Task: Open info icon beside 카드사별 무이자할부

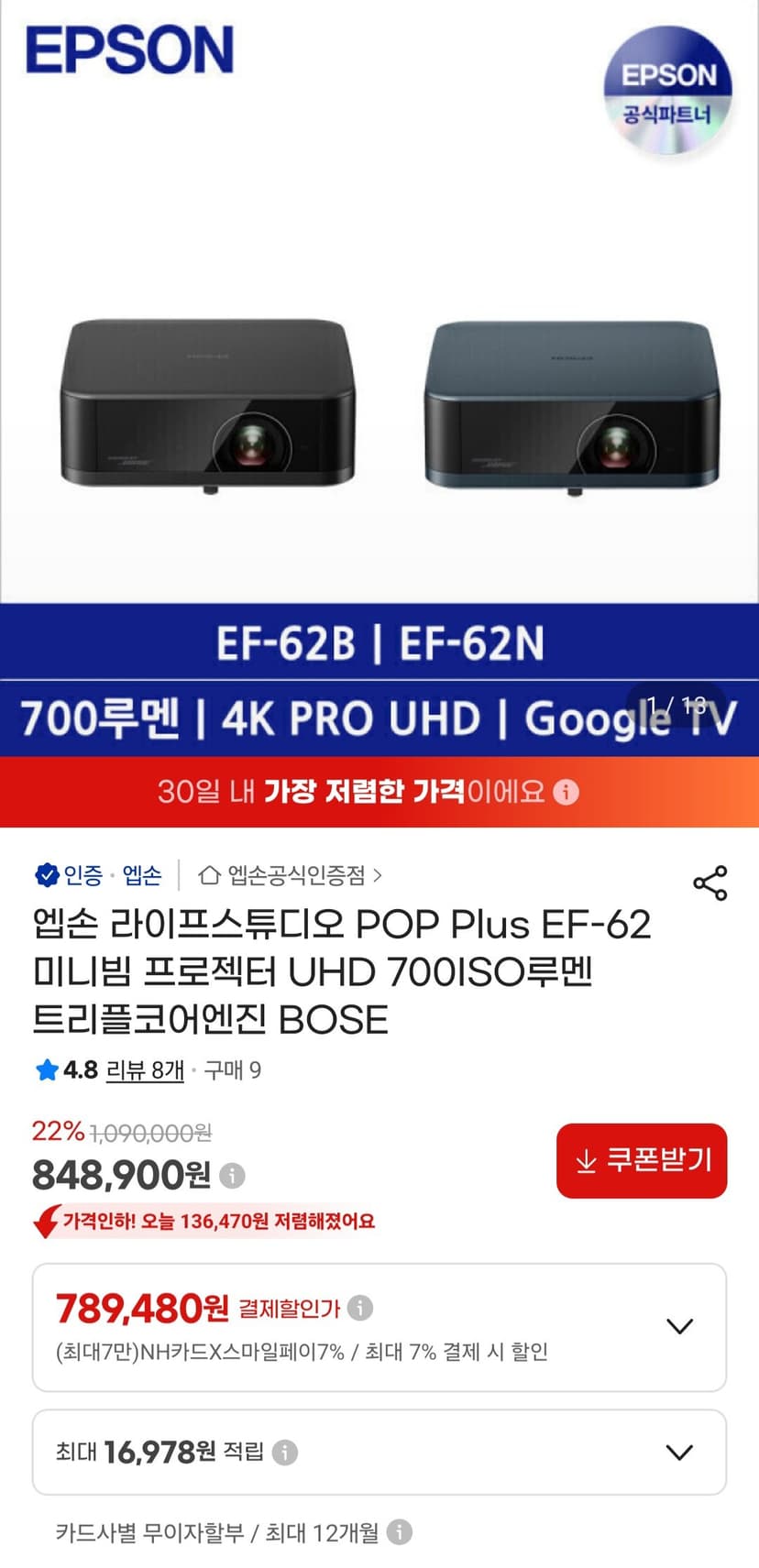Action: coord(399,1531)
